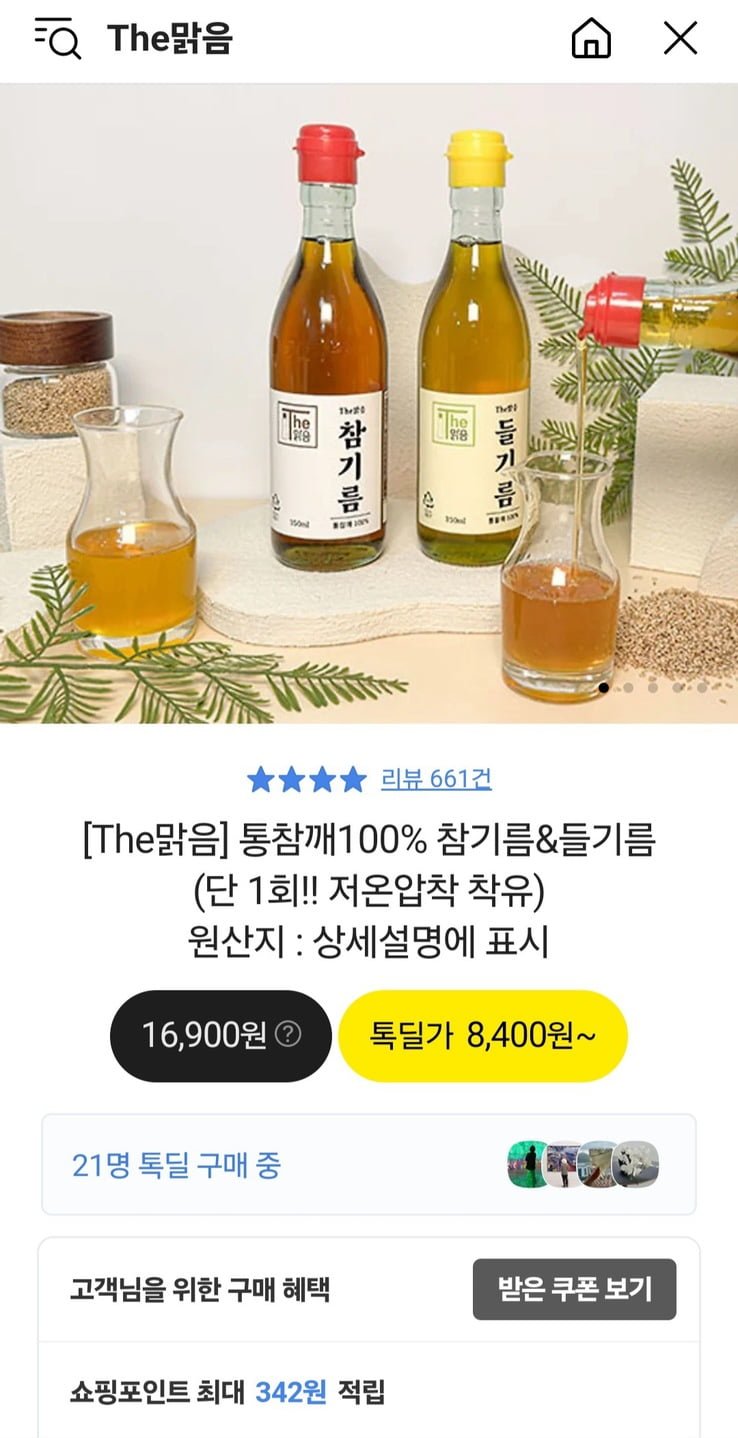Close the product page

[680, 39]
